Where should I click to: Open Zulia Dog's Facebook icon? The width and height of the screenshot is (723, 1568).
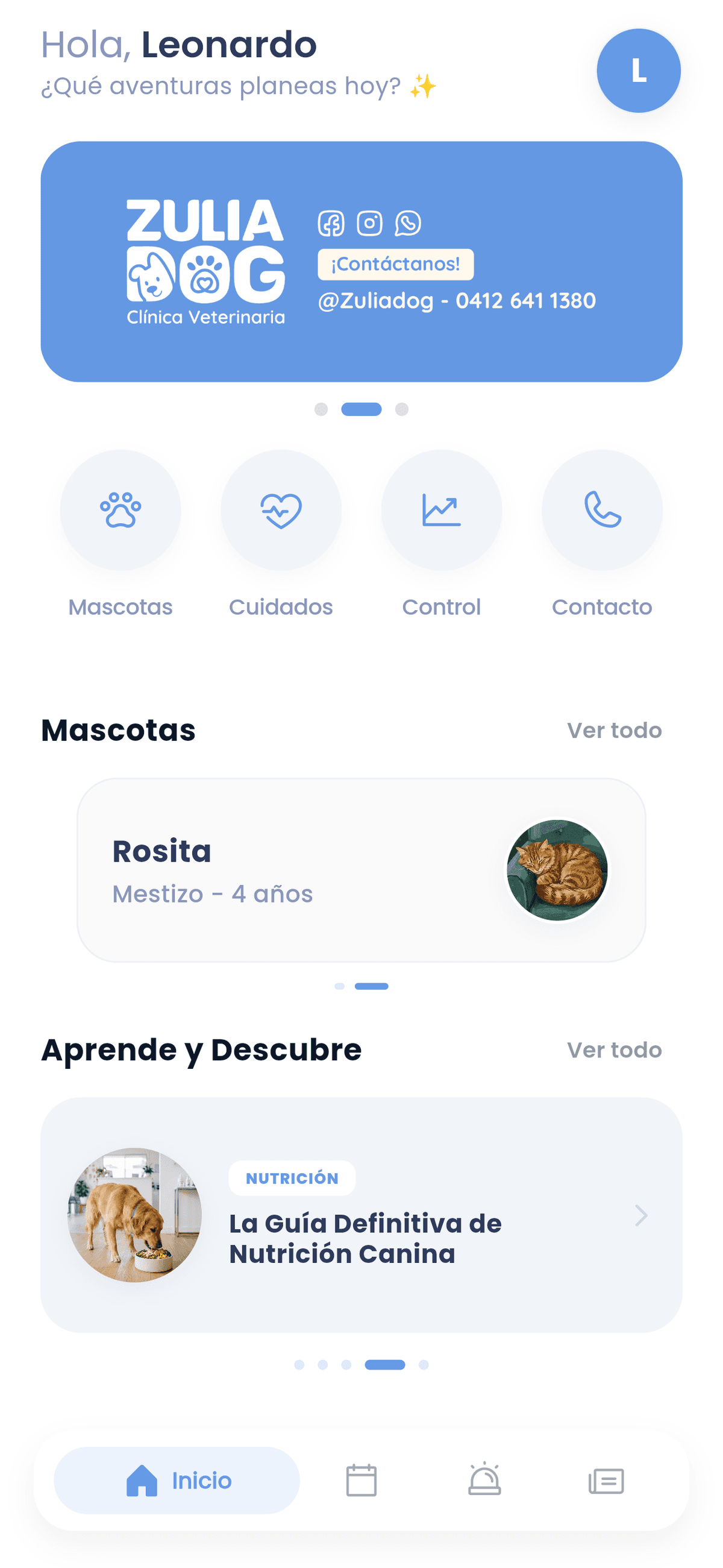click(x=332, y=224)
